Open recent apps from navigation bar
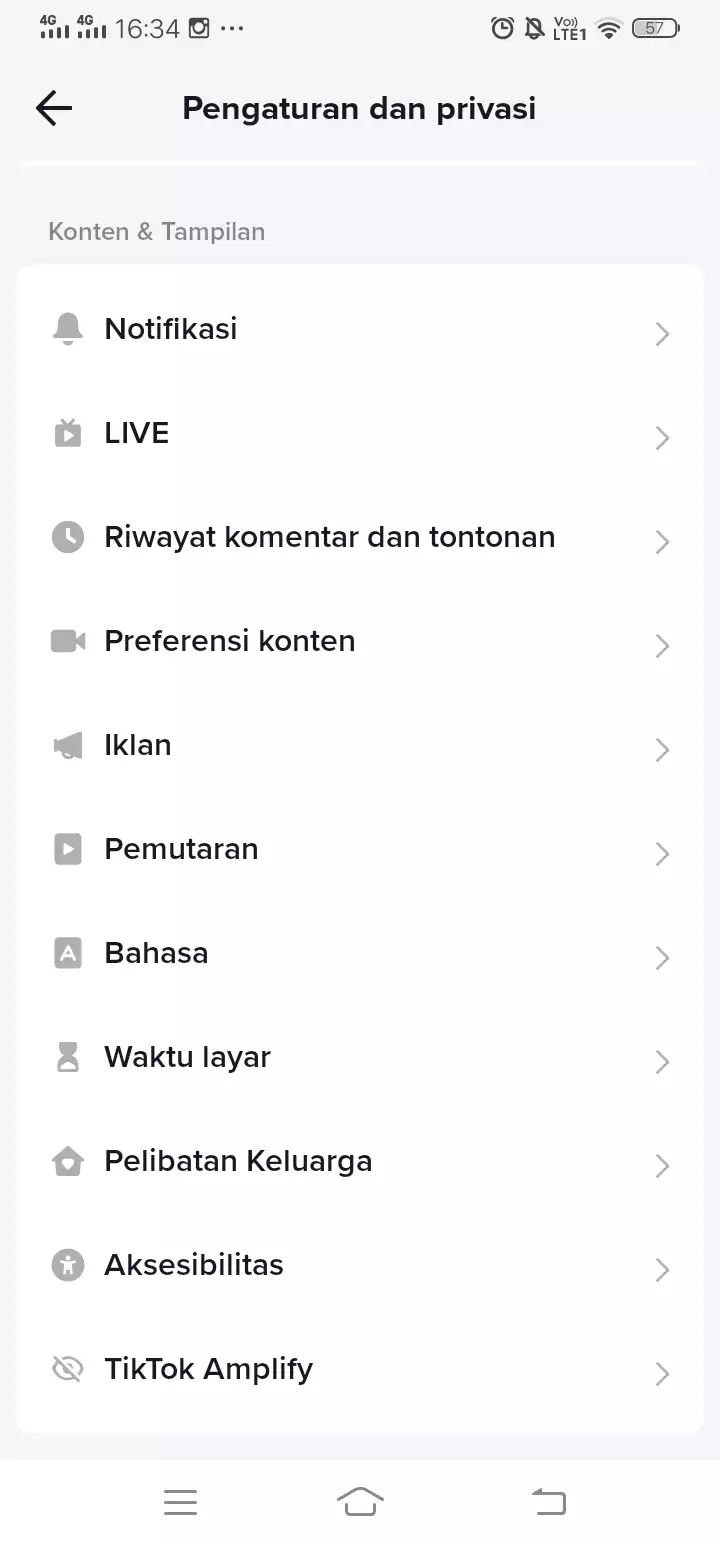Image resolution: width=720 pixels, height=1544 pixels. coord(180,1502)
